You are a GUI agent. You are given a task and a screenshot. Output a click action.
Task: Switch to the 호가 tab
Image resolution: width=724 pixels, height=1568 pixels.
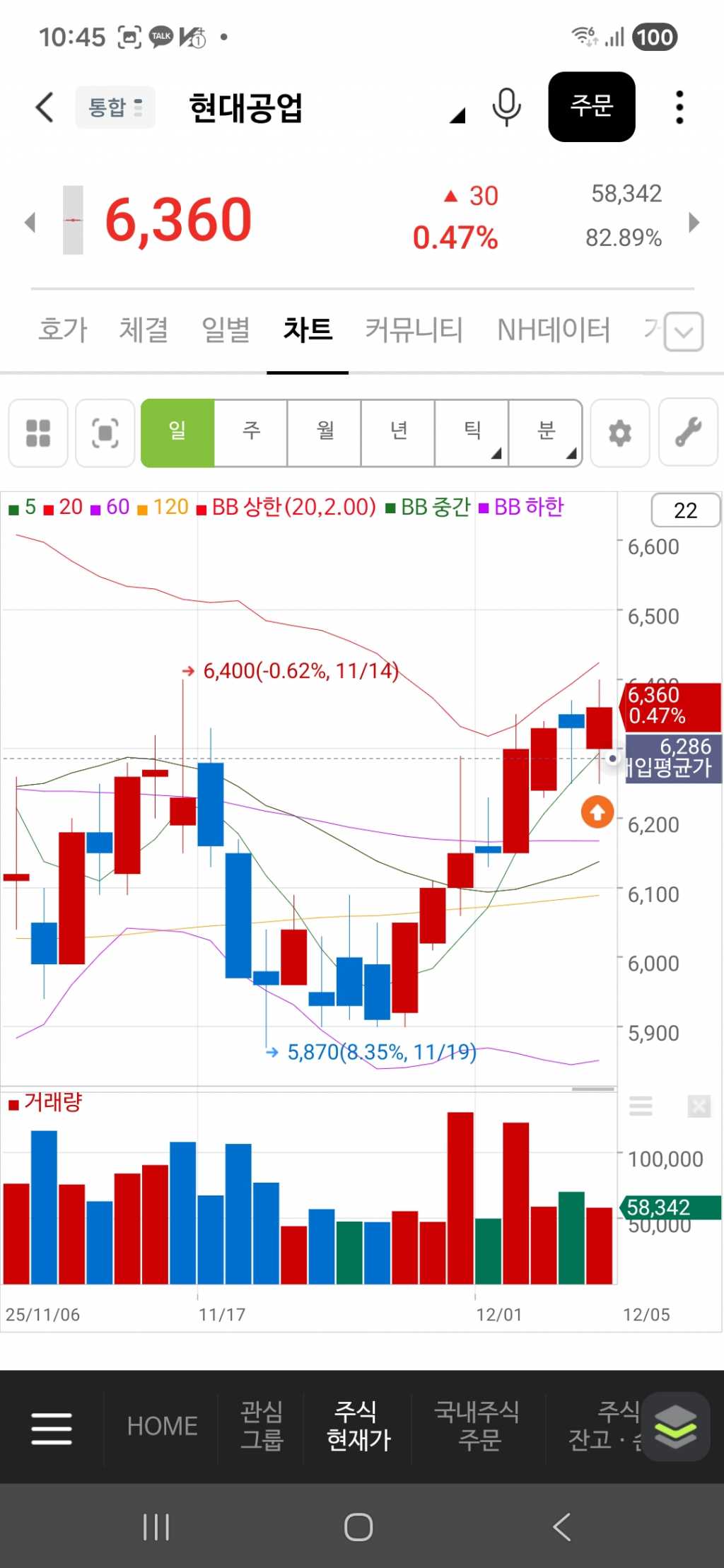tap(63, 330)
